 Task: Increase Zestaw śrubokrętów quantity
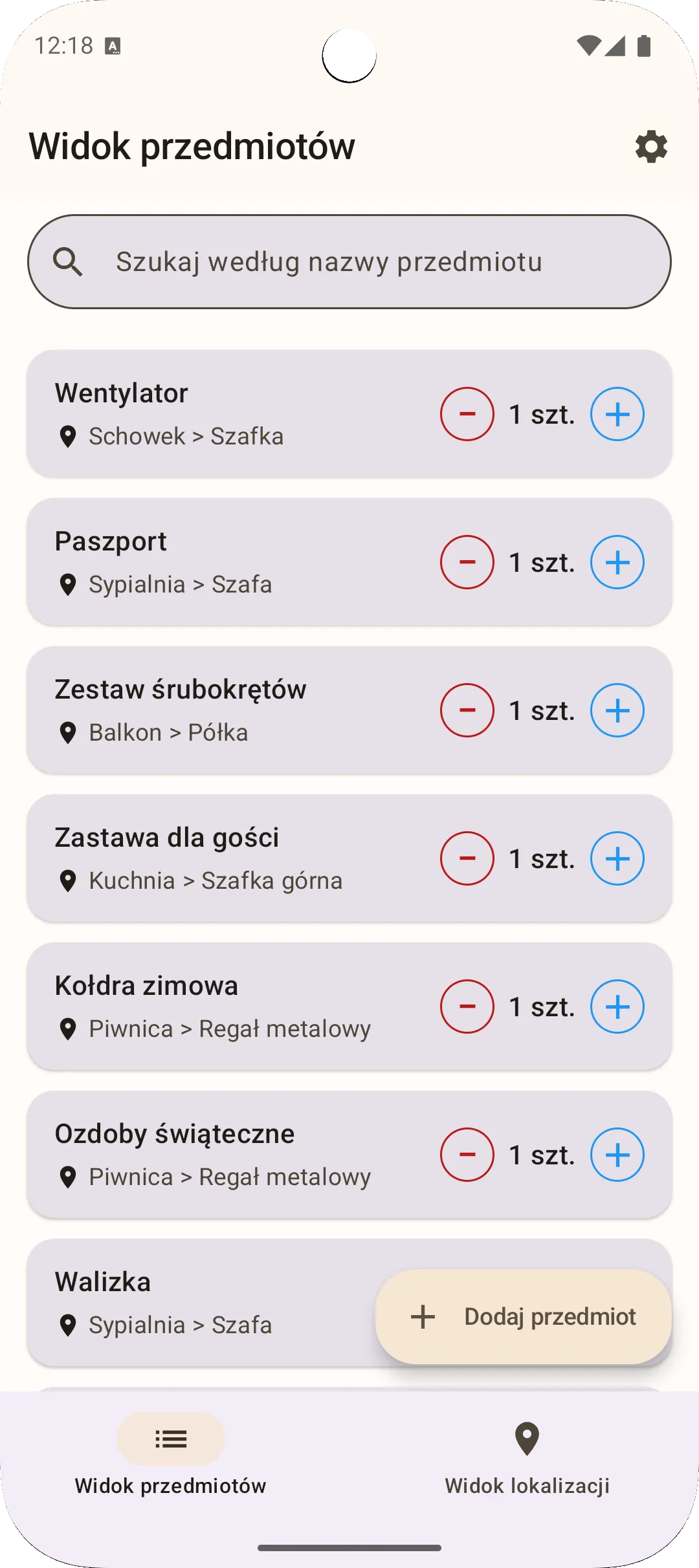[617, 710]
